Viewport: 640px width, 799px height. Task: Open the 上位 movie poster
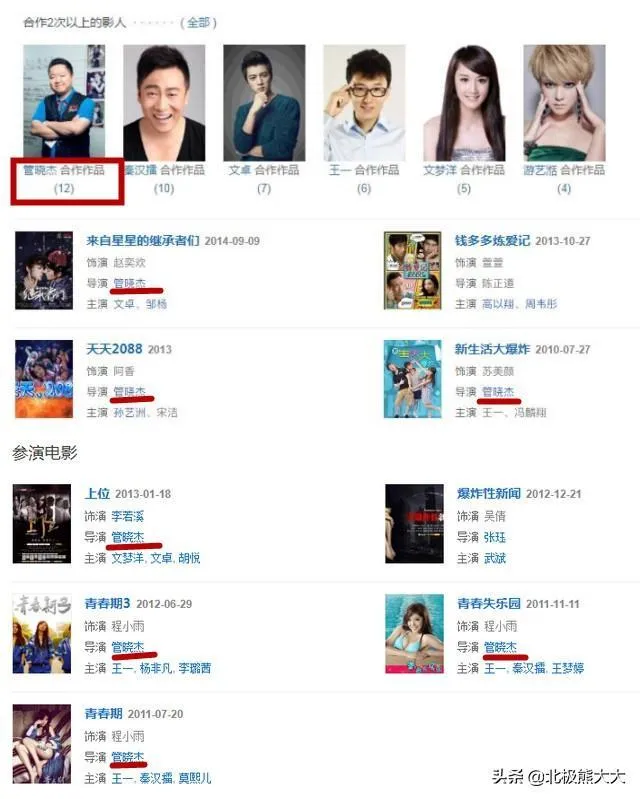[x=42, y=525]
